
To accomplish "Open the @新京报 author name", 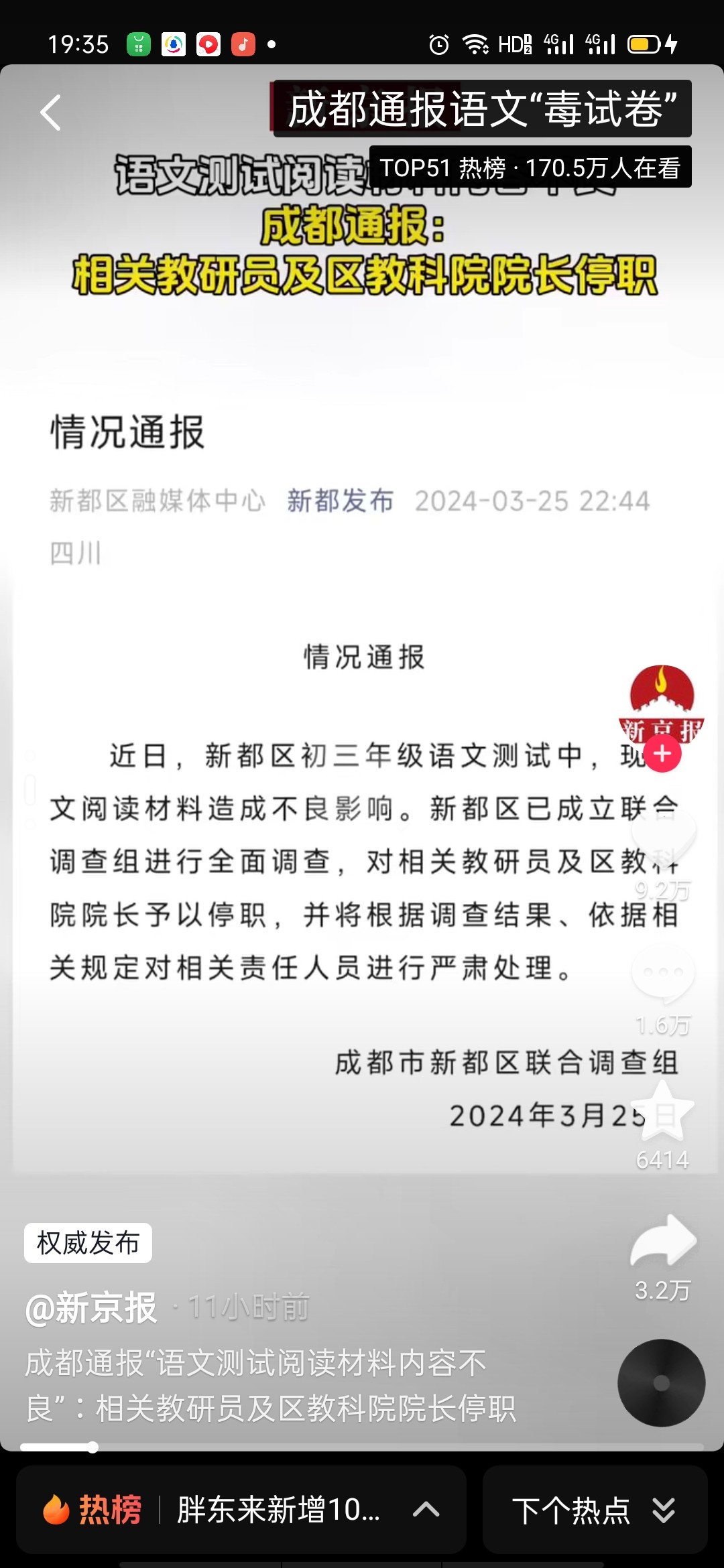I will tap(91, 1307).
